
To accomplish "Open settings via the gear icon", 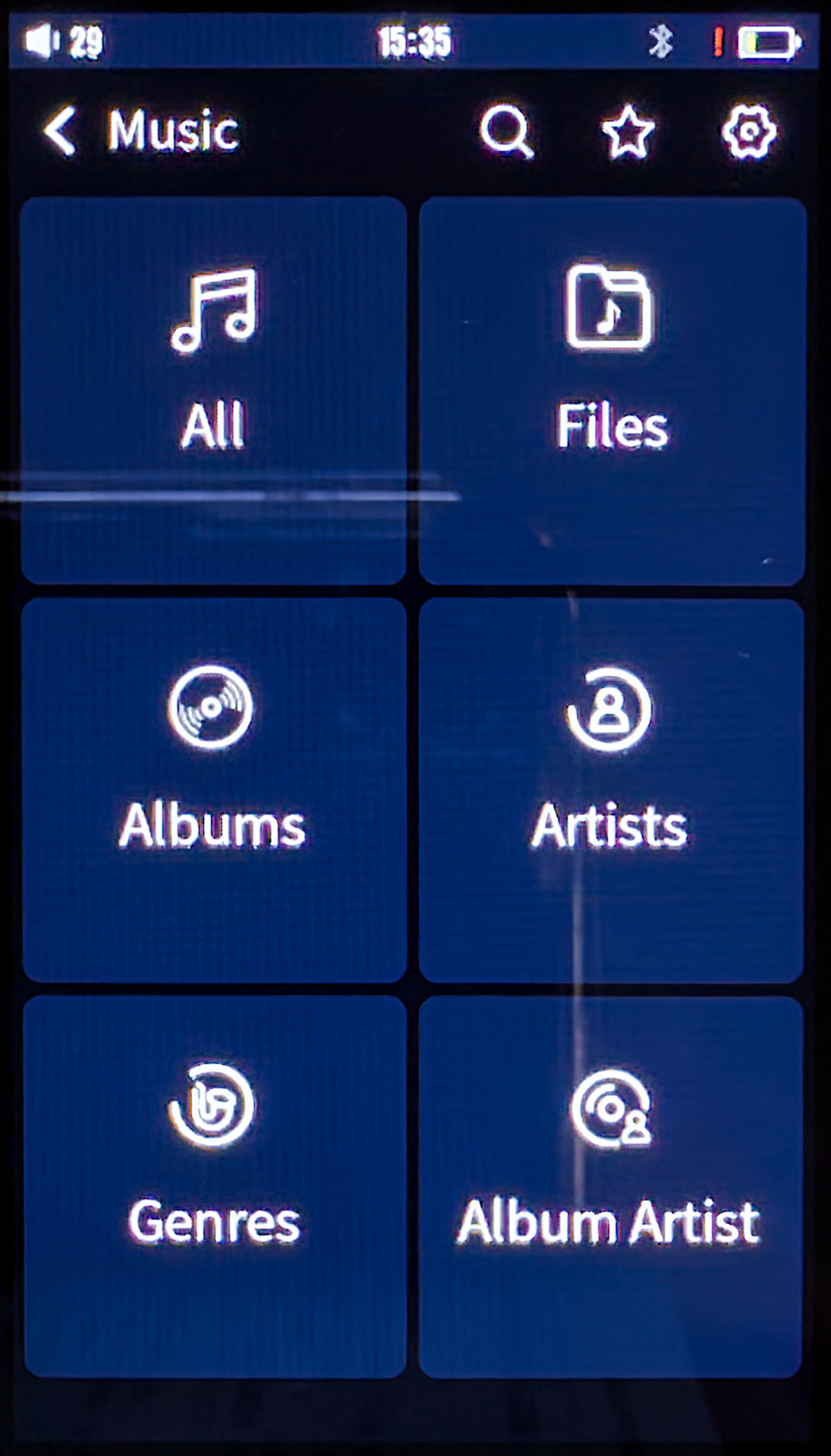I will (749, 132).
